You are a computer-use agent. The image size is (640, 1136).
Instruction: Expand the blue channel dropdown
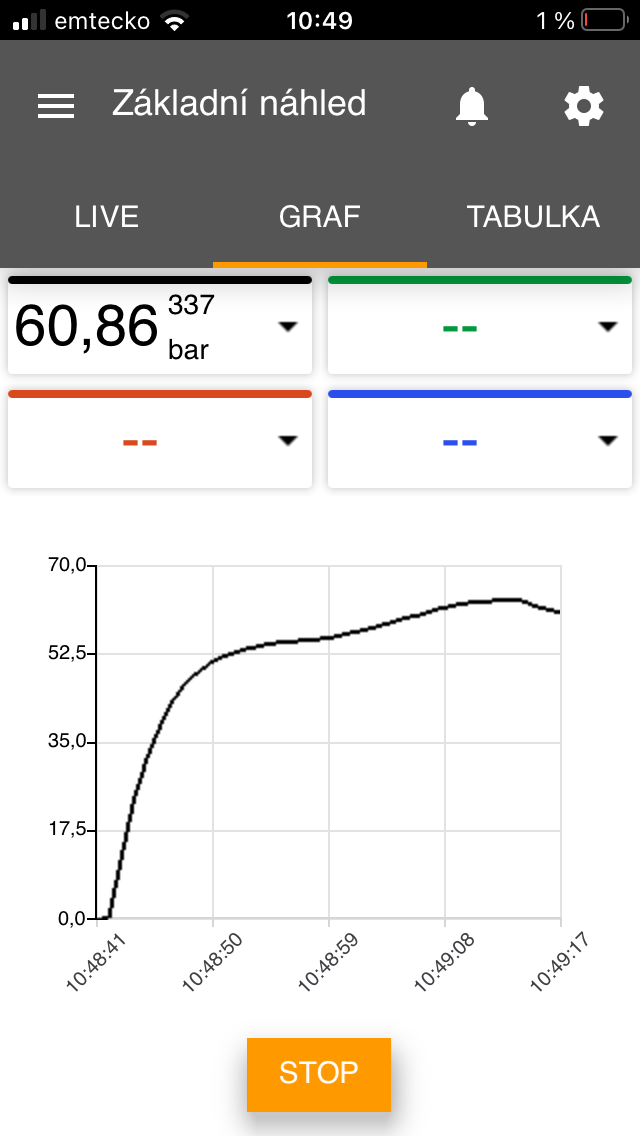608,440
